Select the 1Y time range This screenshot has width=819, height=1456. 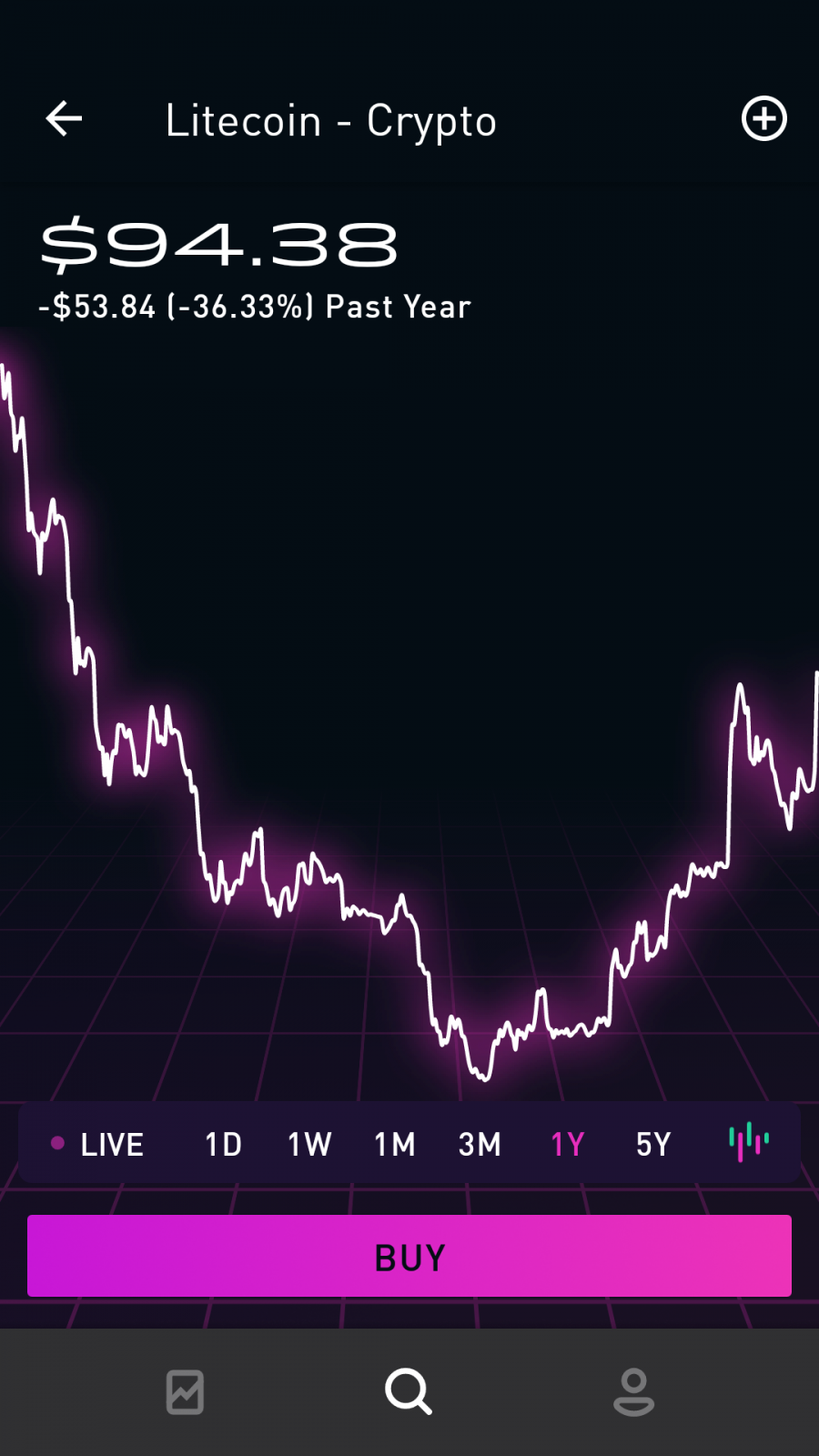pyautogui.click(x=567, y=1144)
